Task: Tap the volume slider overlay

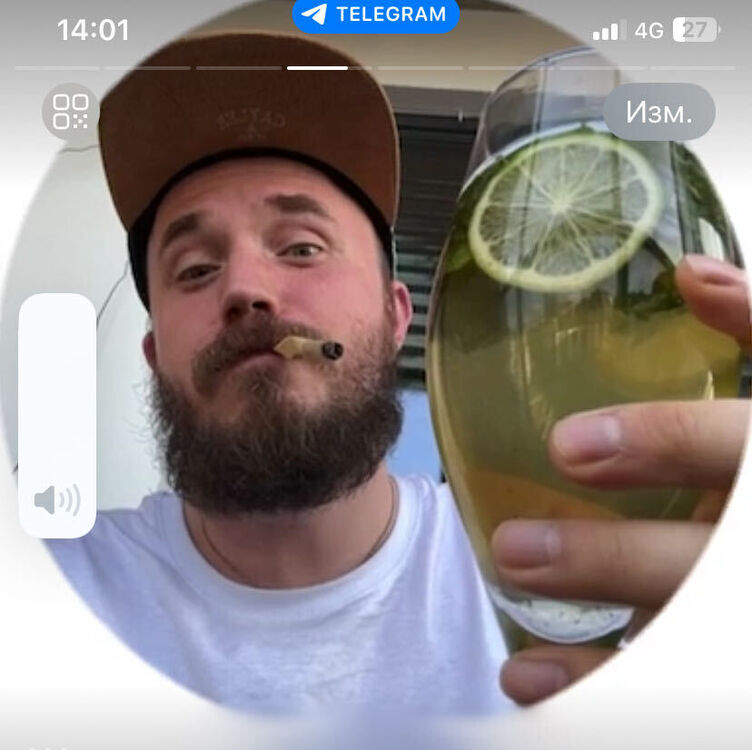Action: pyautogui.click(x=57, y=415)
